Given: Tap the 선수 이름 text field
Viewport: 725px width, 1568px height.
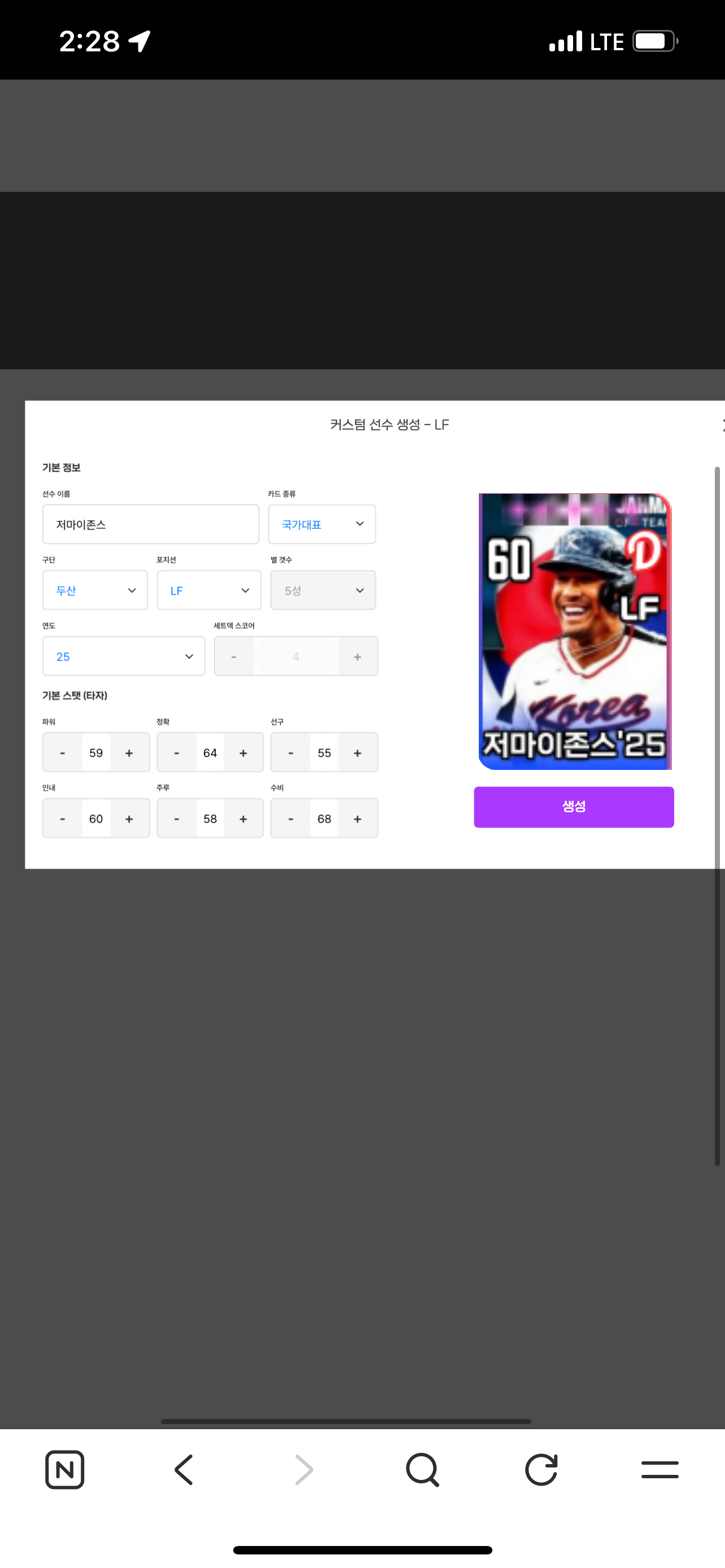Looking at the screenshot, I should point(150,524).
